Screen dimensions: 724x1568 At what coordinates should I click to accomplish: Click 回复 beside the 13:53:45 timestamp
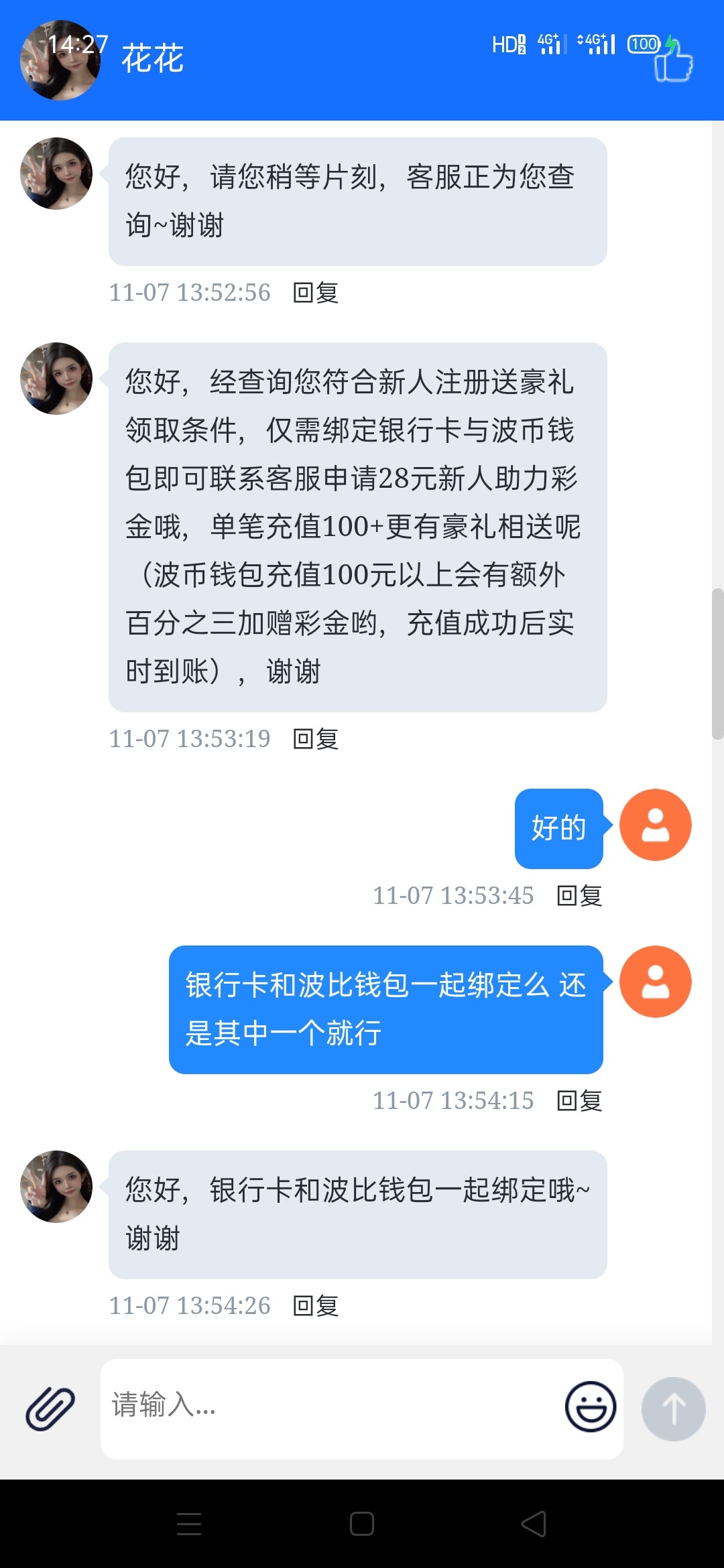tap(578, 895)
